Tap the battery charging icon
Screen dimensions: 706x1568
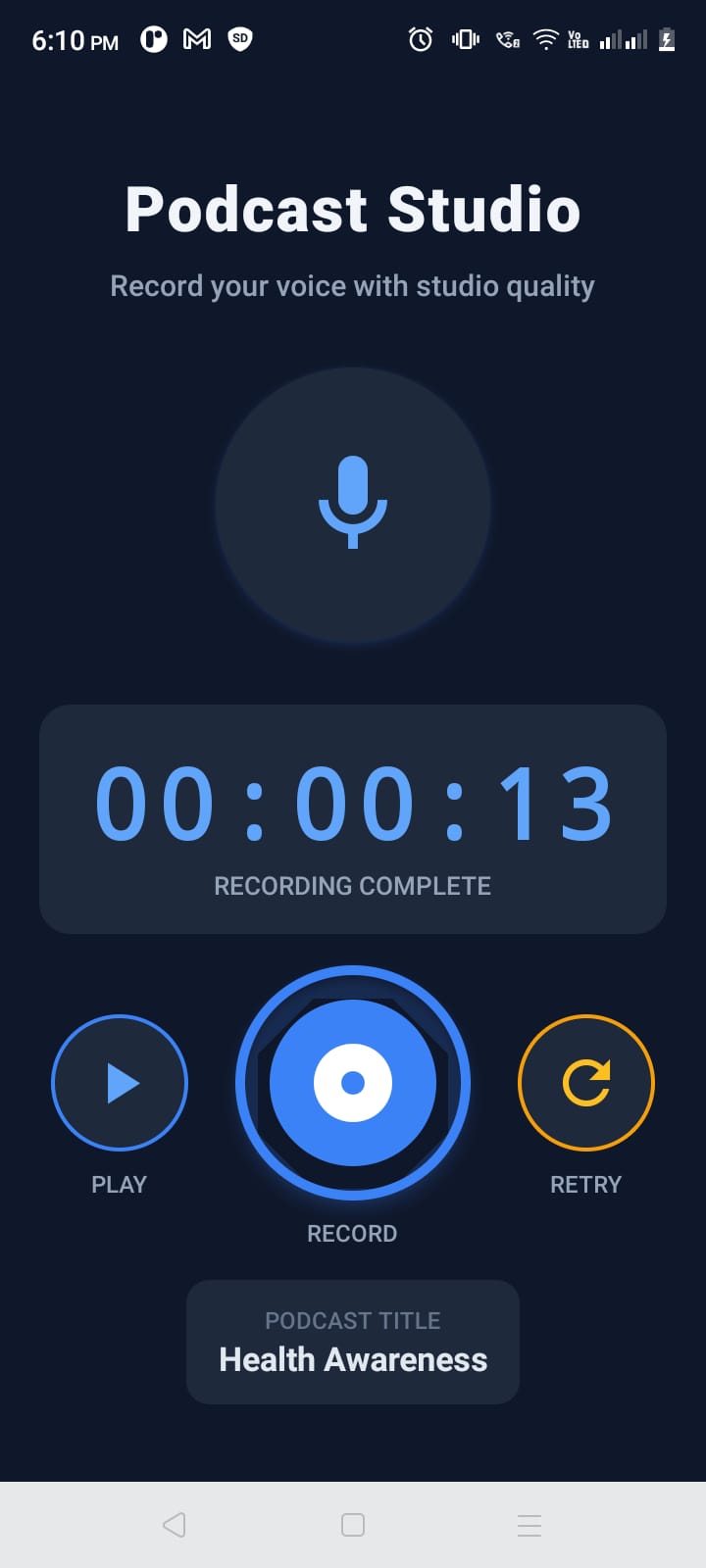pyautogui.click(x=666, y=39)
